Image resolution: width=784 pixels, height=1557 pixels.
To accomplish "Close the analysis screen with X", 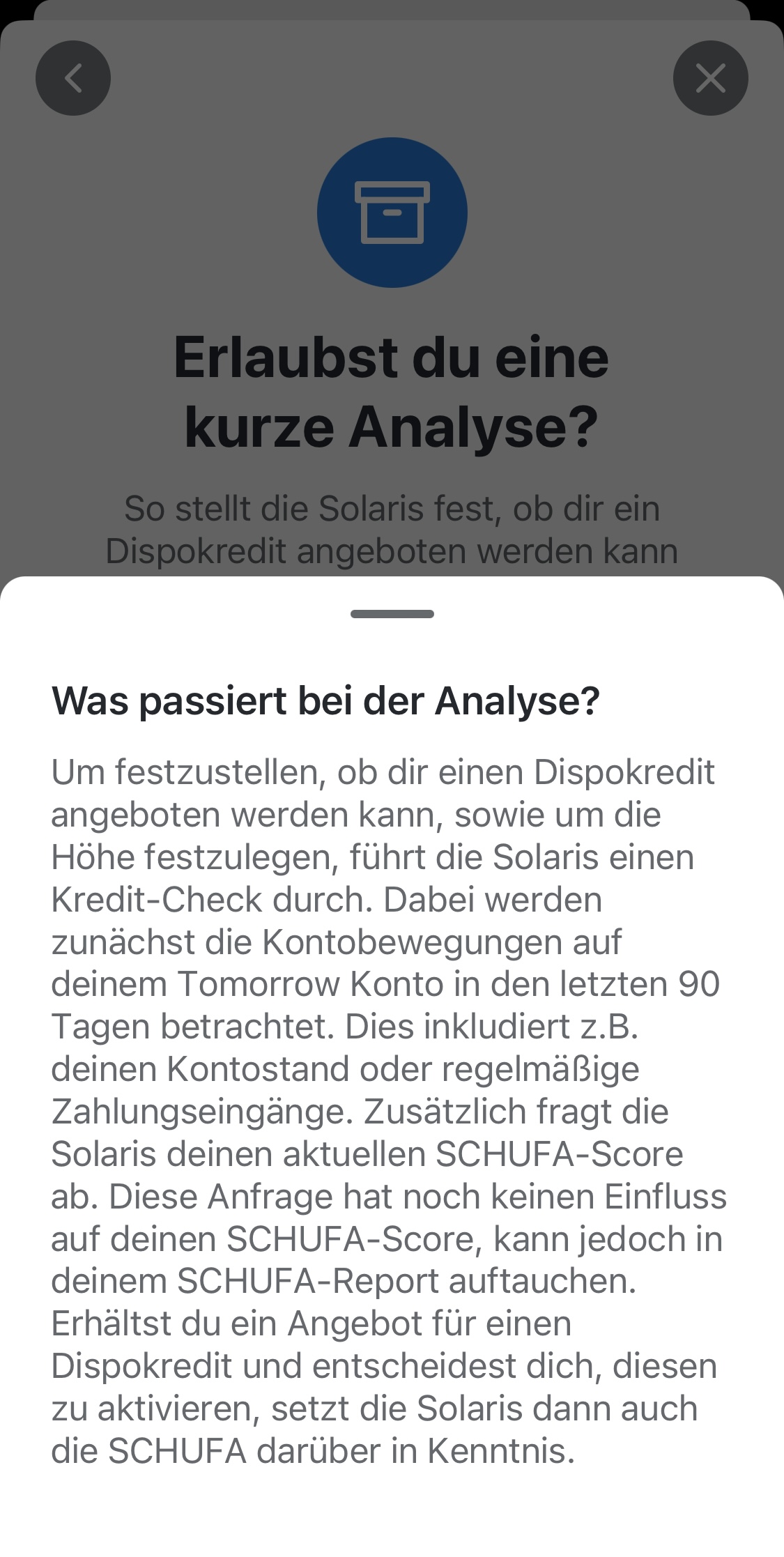I will pyautogui.click(x=711, y=78).
